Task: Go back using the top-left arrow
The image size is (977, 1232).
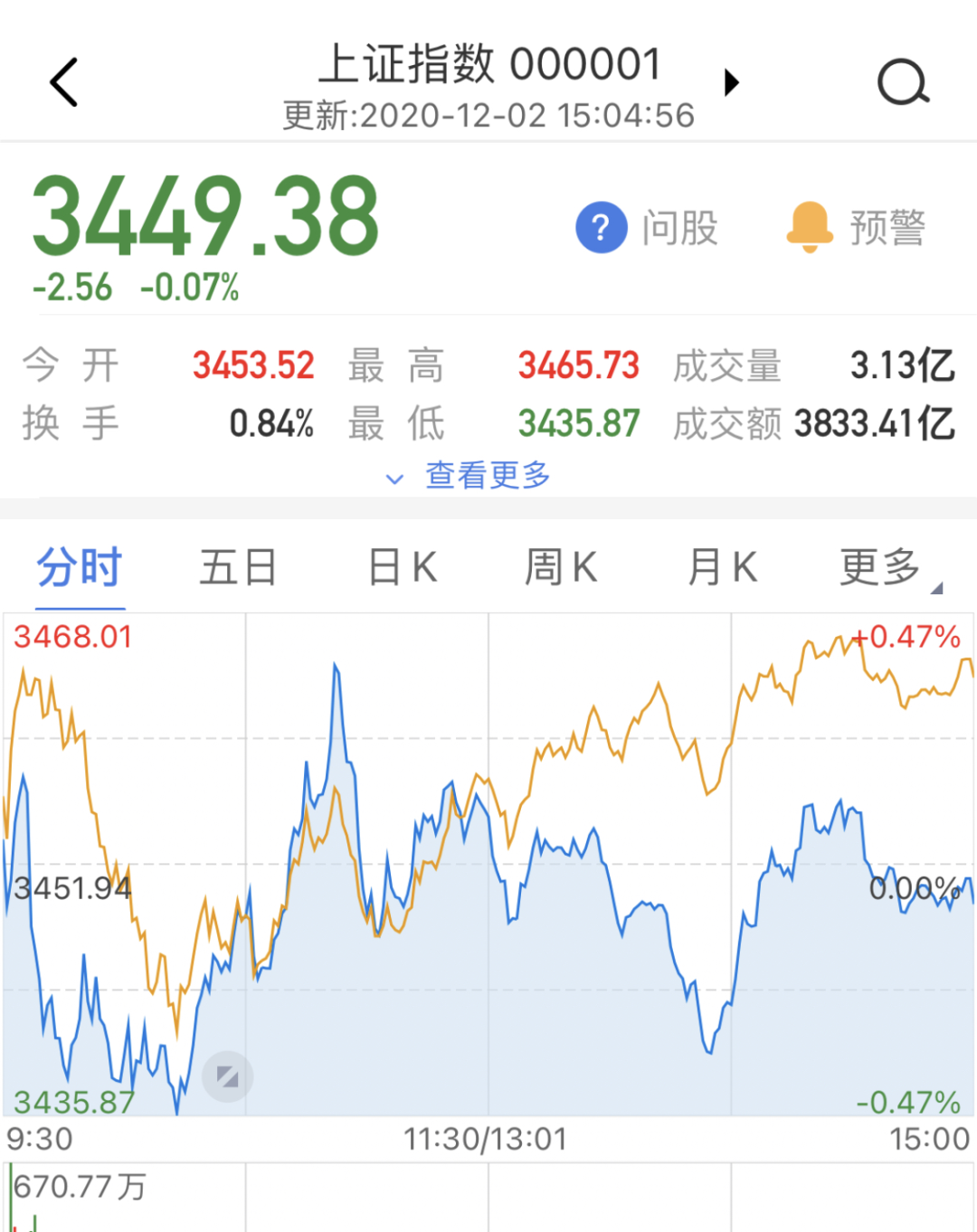Action: 64,83
